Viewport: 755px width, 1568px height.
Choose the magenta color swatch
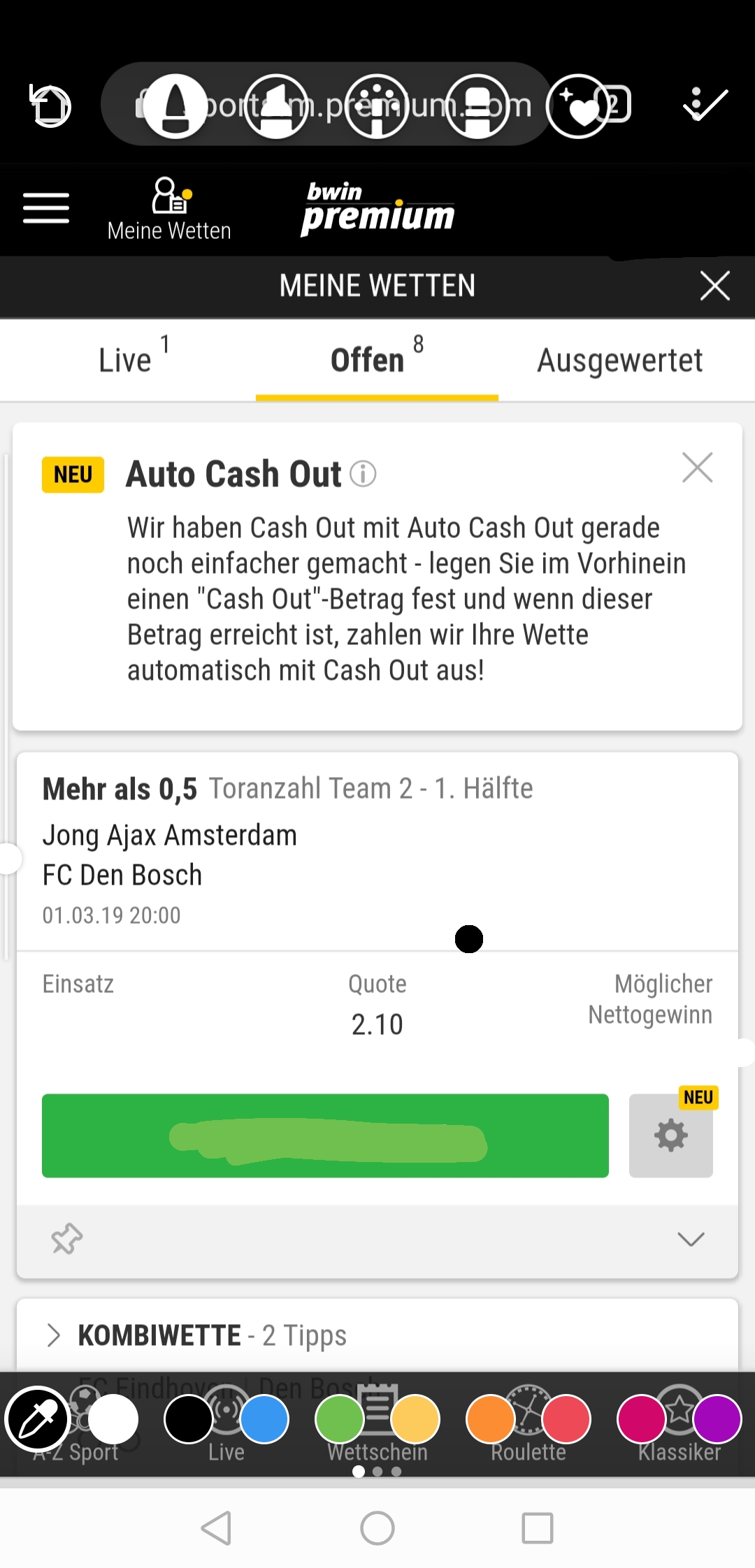click(x=641, y=1419)
